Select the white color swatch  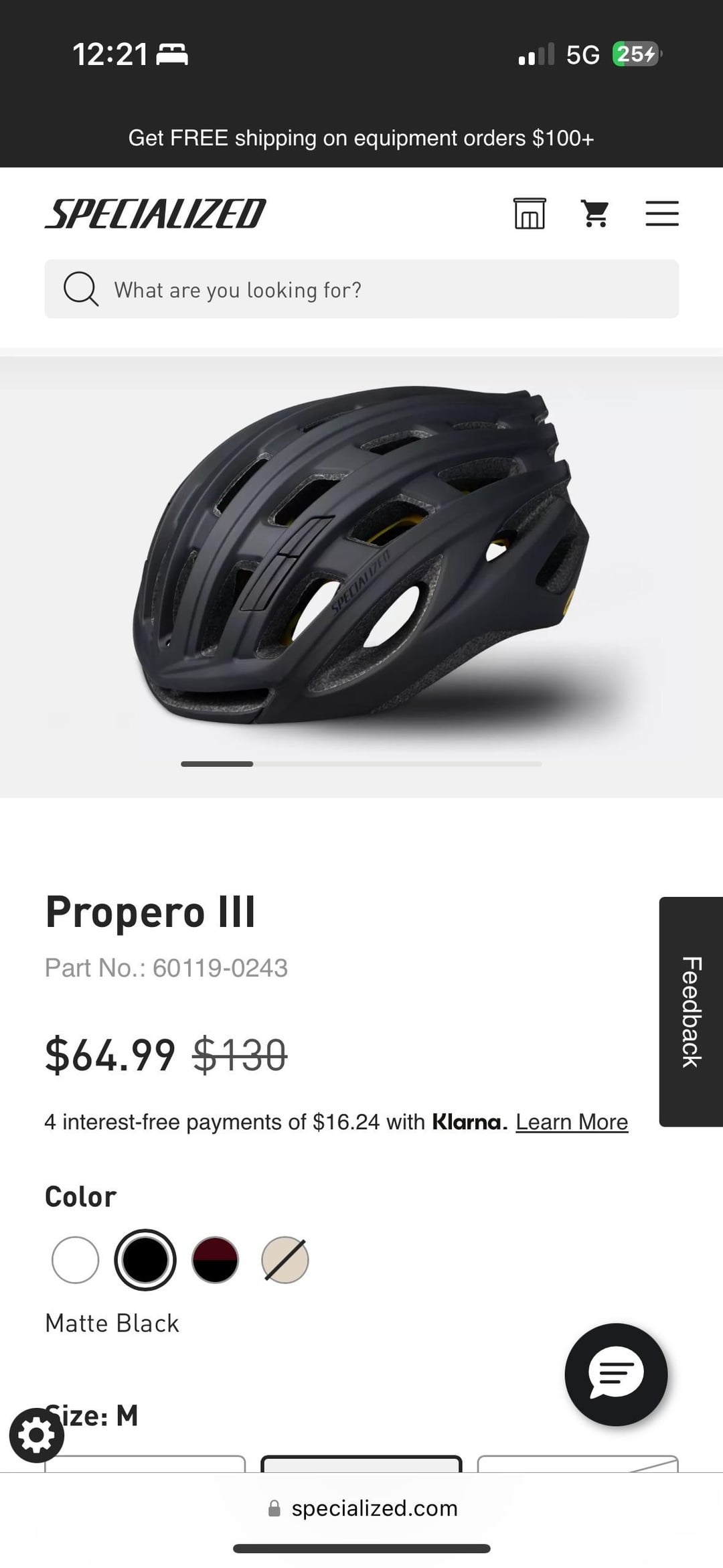(x=75, y=1260)
